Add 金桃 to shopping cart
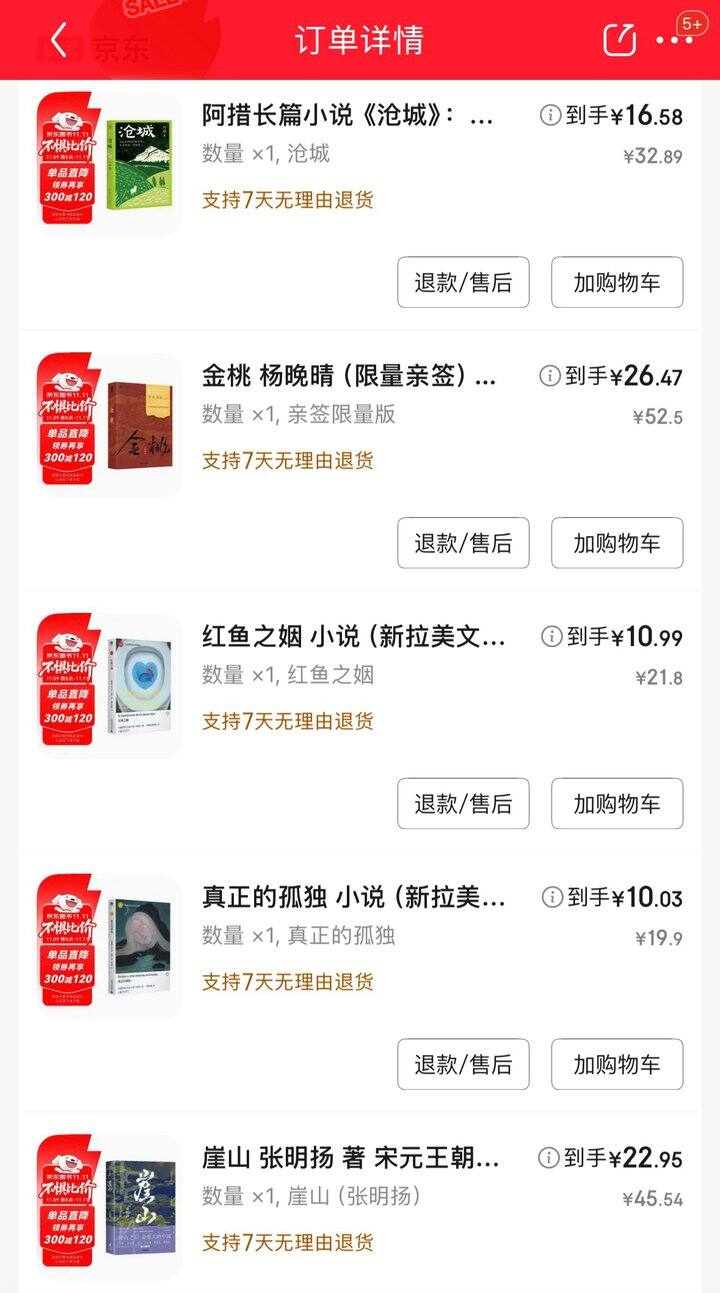 tap(617, 543)
